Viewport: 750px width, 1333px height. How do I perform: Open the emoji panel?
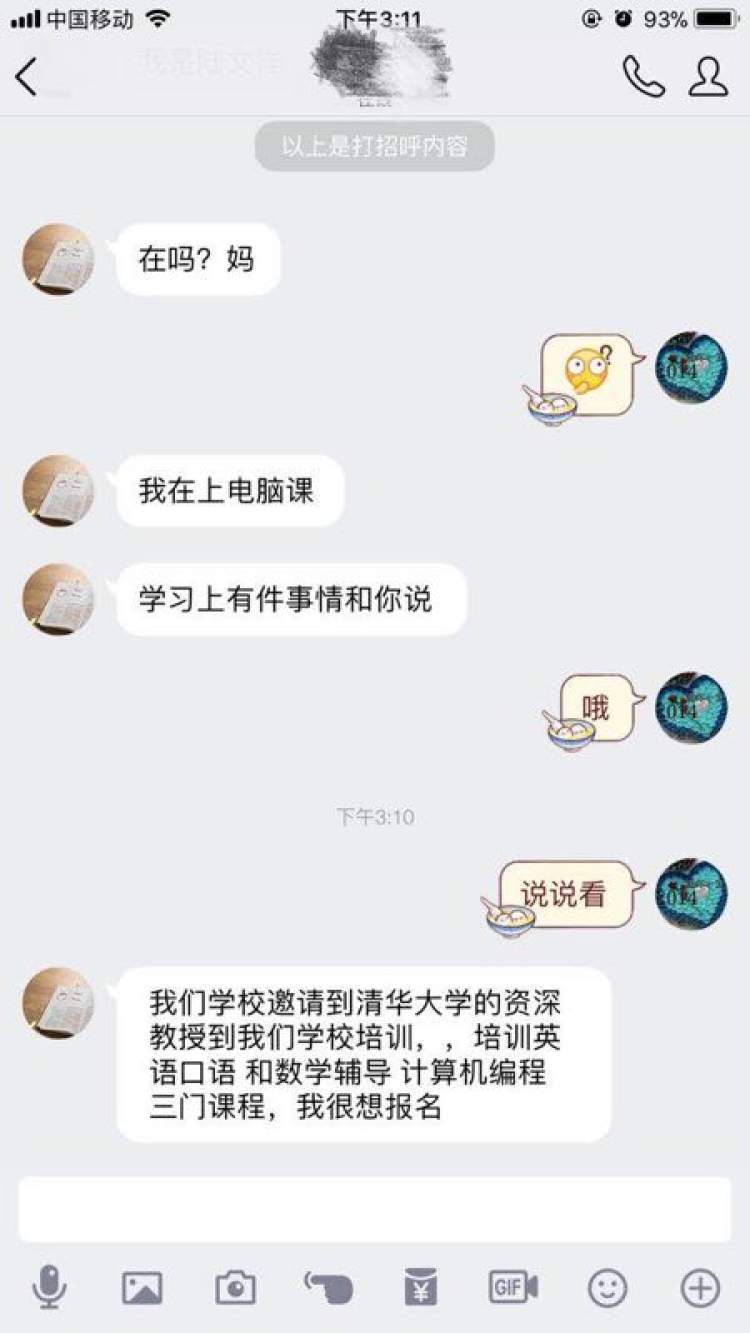(x=607, y=1287)
